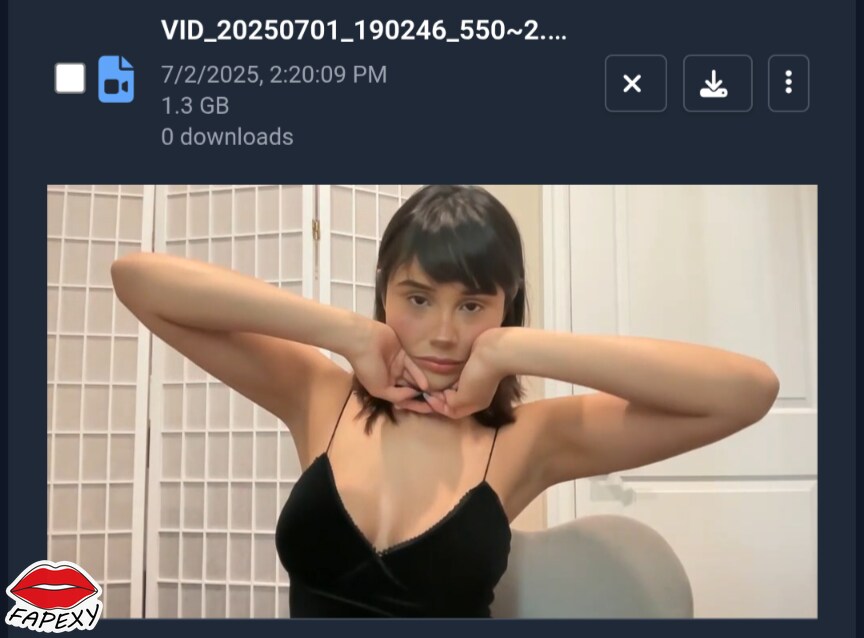Select the checkbox for the VID_20250701 file
This screenshot has width=864, height=638.
70,78
